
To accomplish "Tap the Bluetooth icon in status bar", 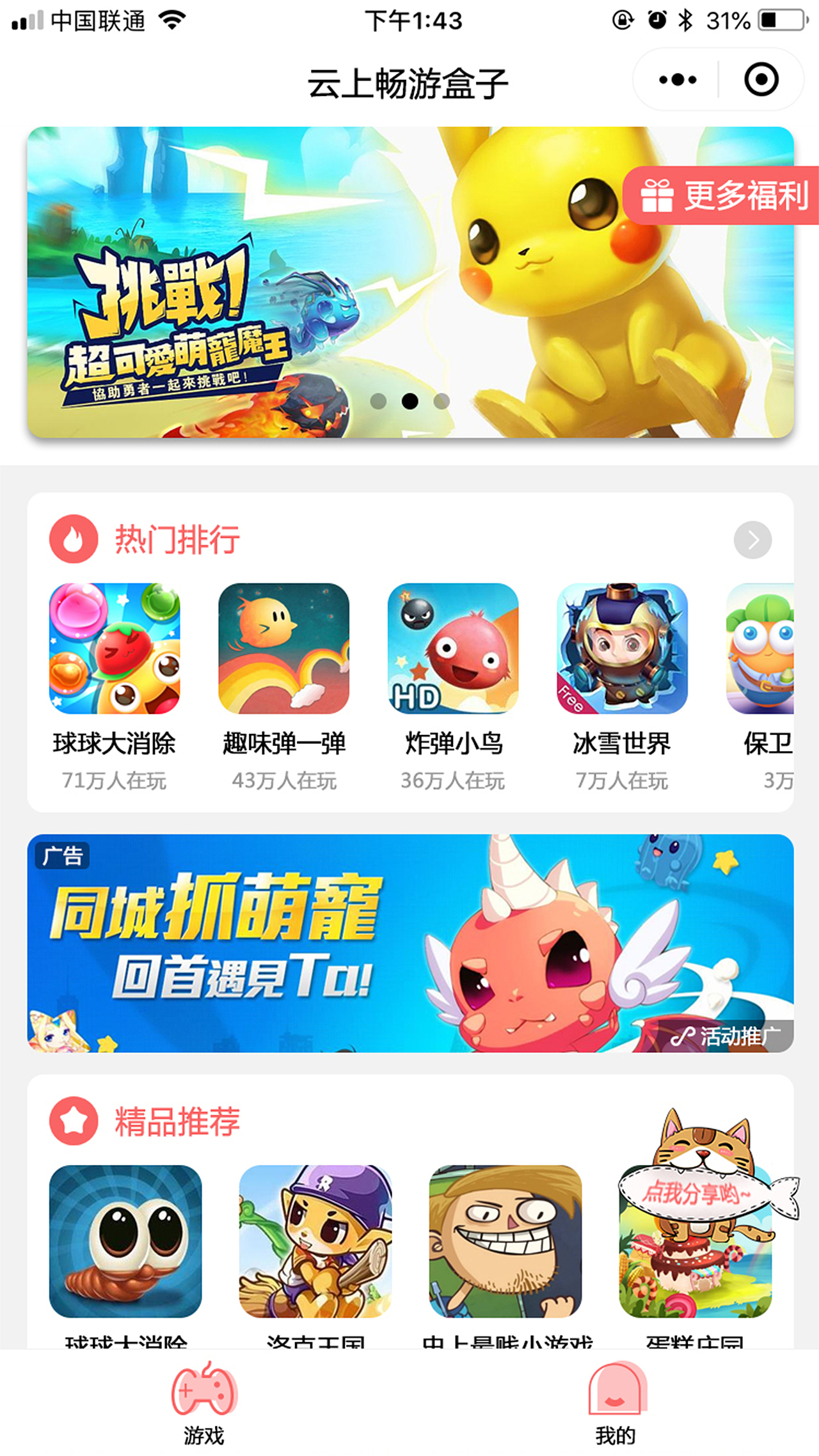I will tap(687, 19).
